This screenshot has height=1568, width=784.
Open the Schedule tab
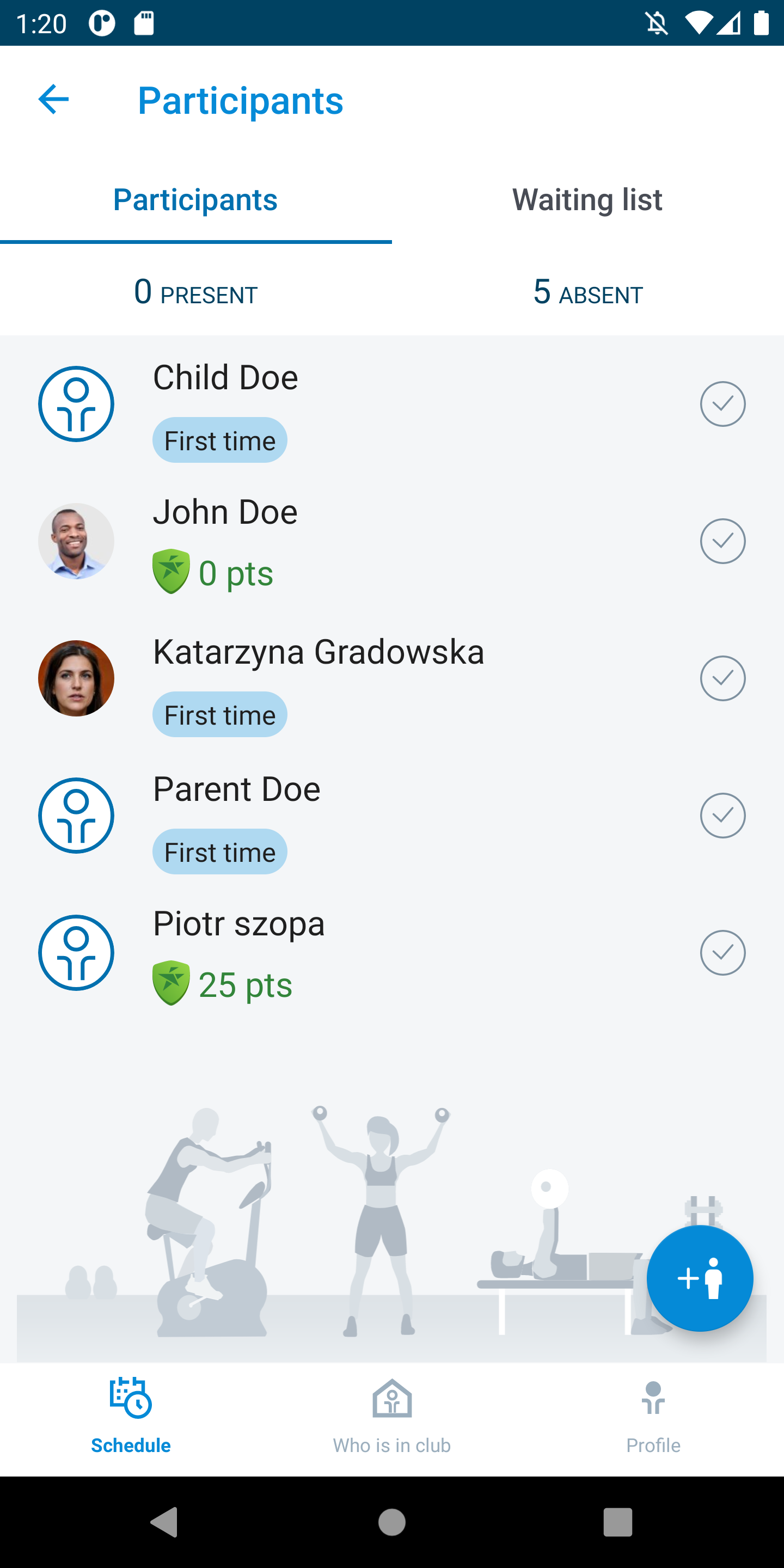pyautogui.click(x=131, y=1416)
